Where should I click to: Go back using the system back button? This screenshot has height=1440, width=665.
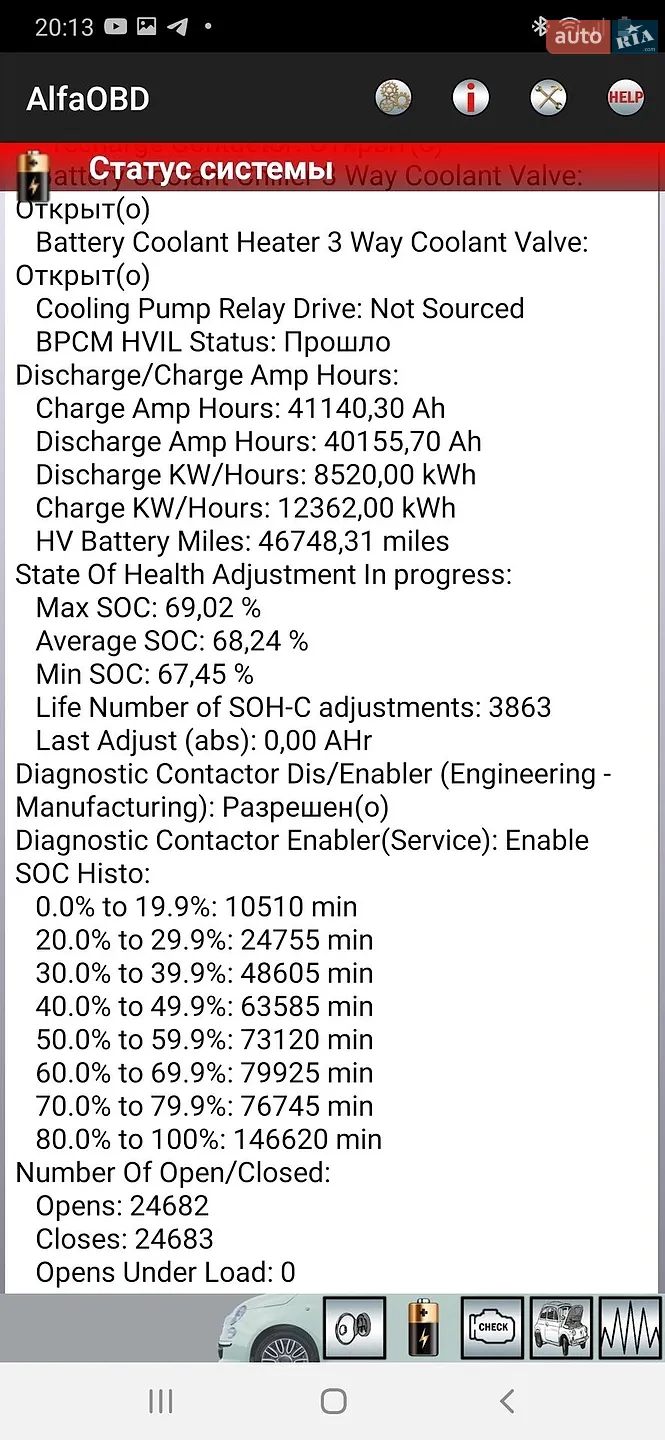(507, 1401)
